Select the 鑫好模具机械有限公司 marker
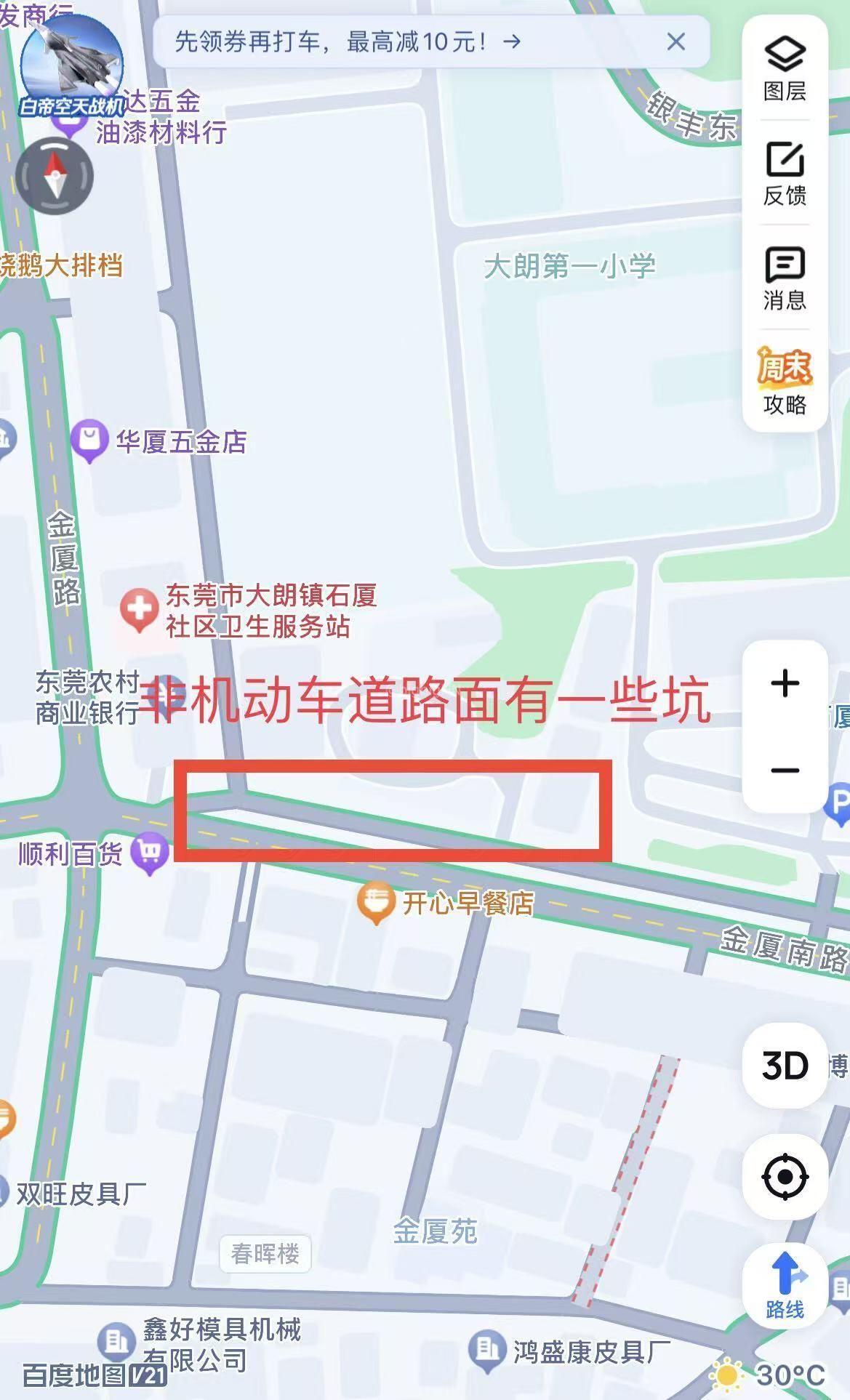Screen dimensions: 850x1400 coord(116,1338)
